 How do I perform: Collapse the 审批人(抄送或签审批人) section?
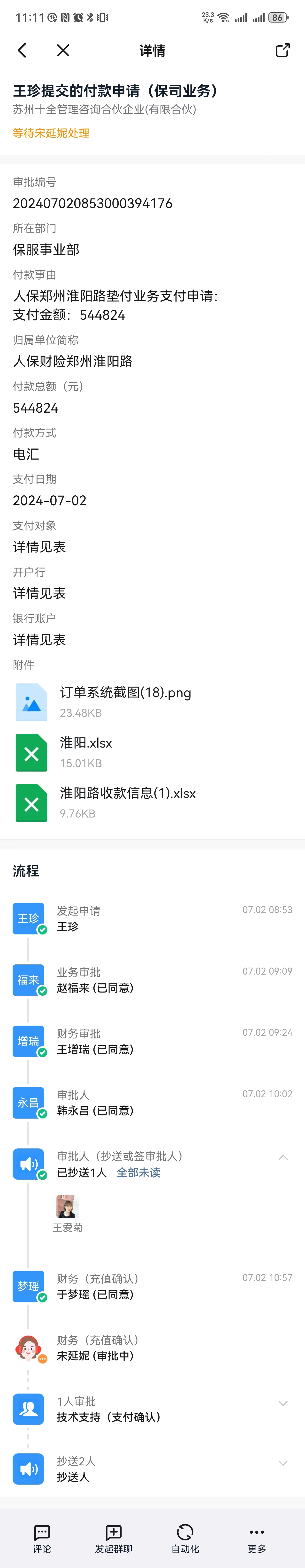[x=283, y=1157]
